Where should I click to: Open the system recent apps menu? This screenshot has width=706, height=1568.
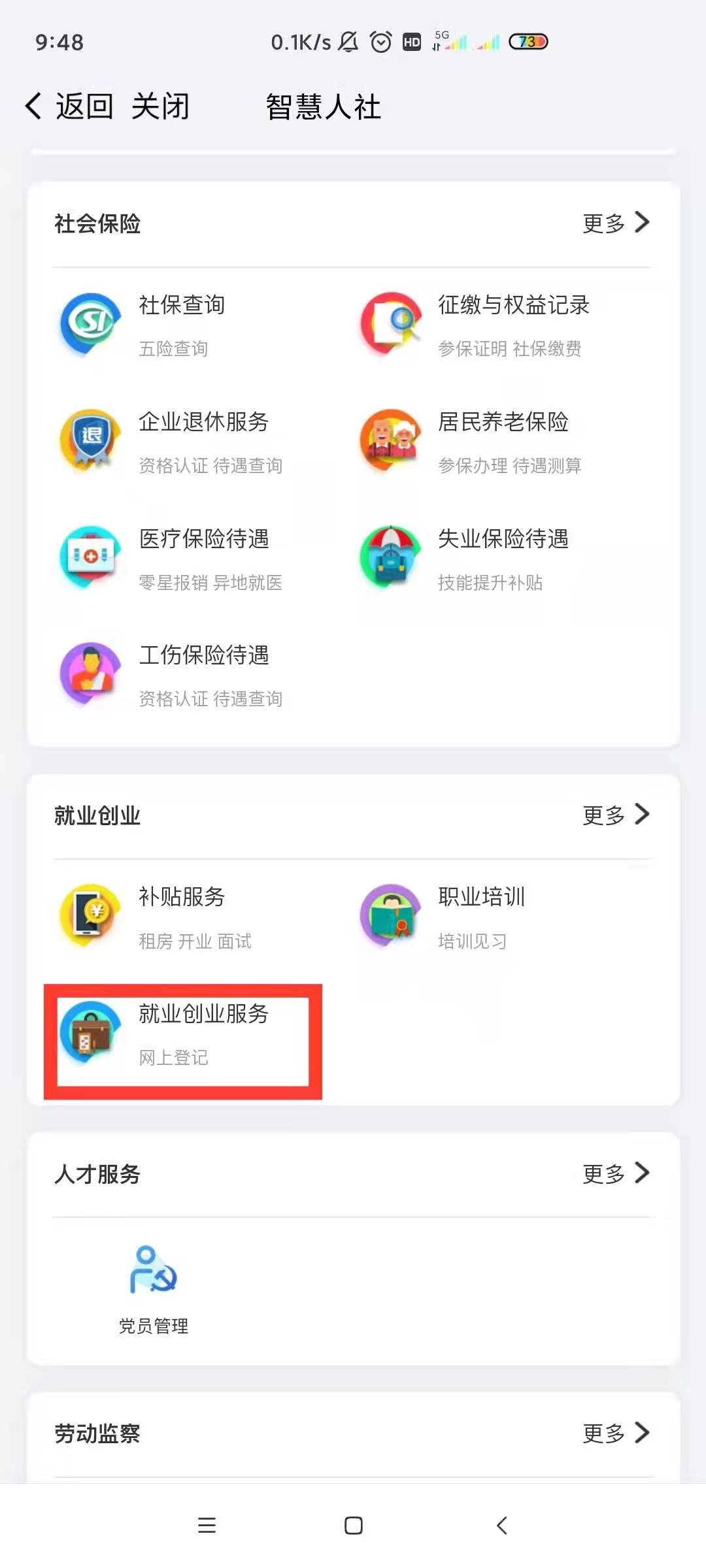tap(207, 1526)
